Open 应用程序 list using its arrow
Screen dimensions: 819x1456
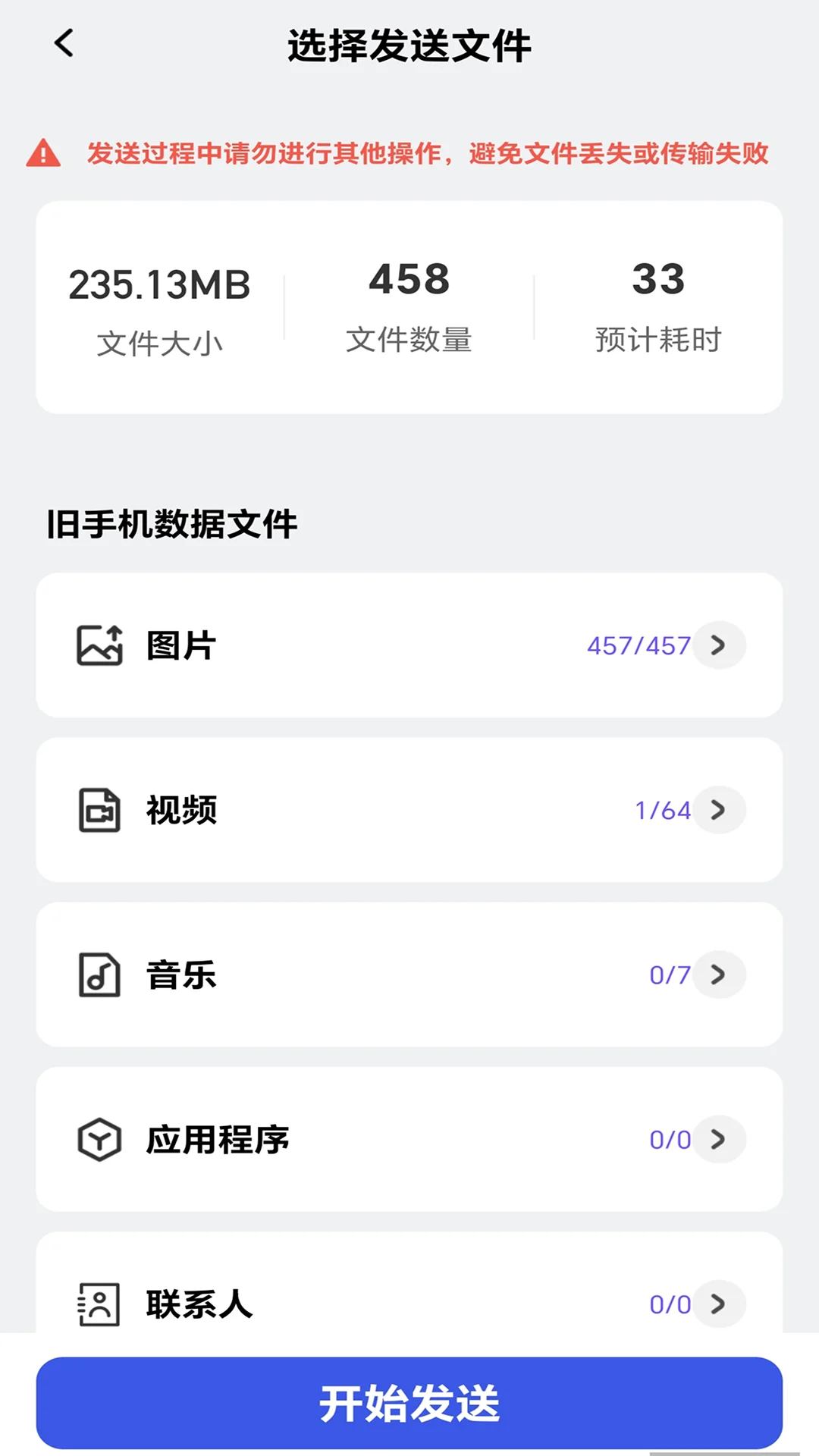717,1139
